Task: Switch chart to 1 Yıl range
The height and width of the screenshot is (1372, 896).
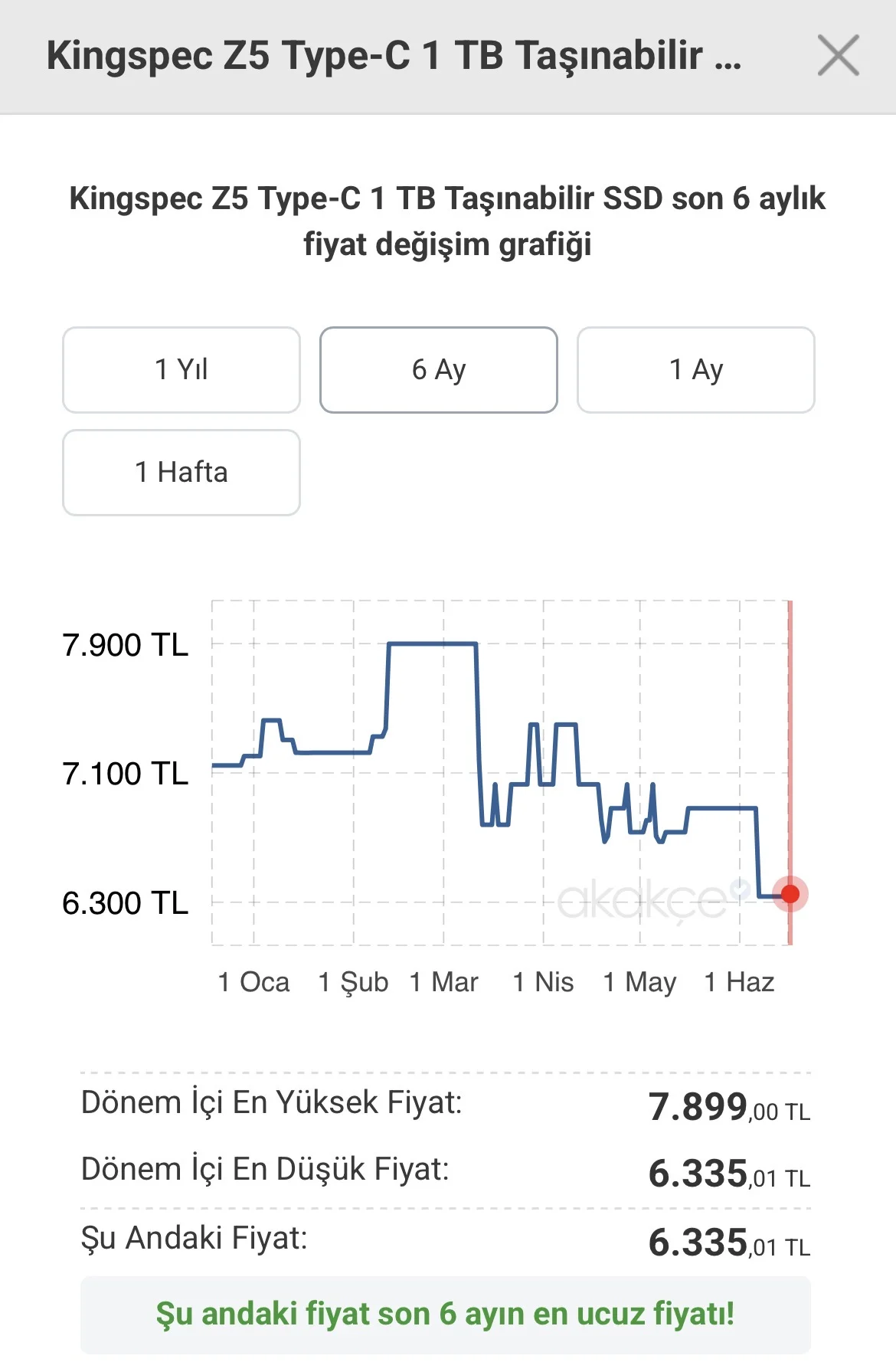Action: point(181,370)
